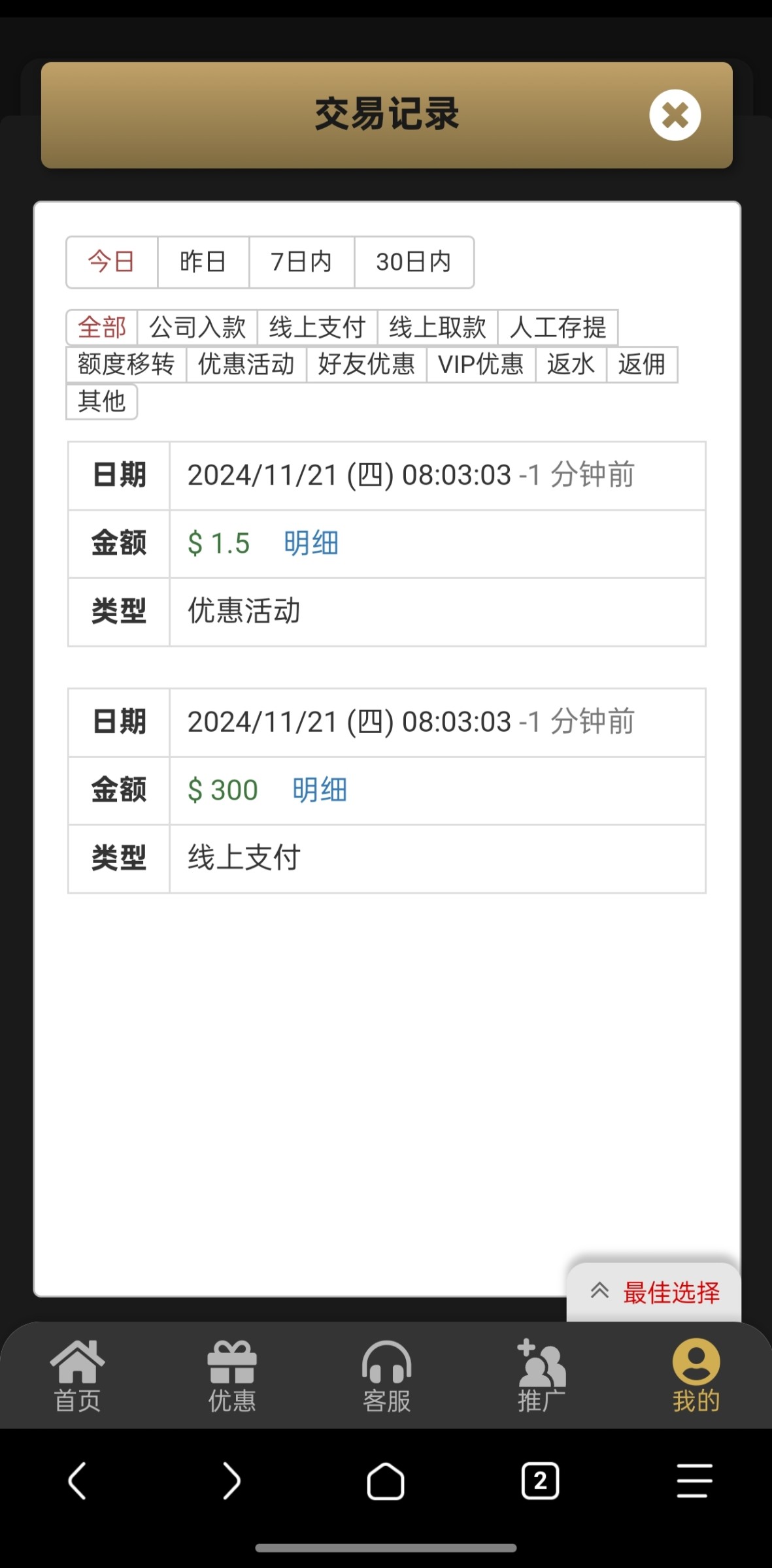Close the 交易记录 dialog

(675, 115)
